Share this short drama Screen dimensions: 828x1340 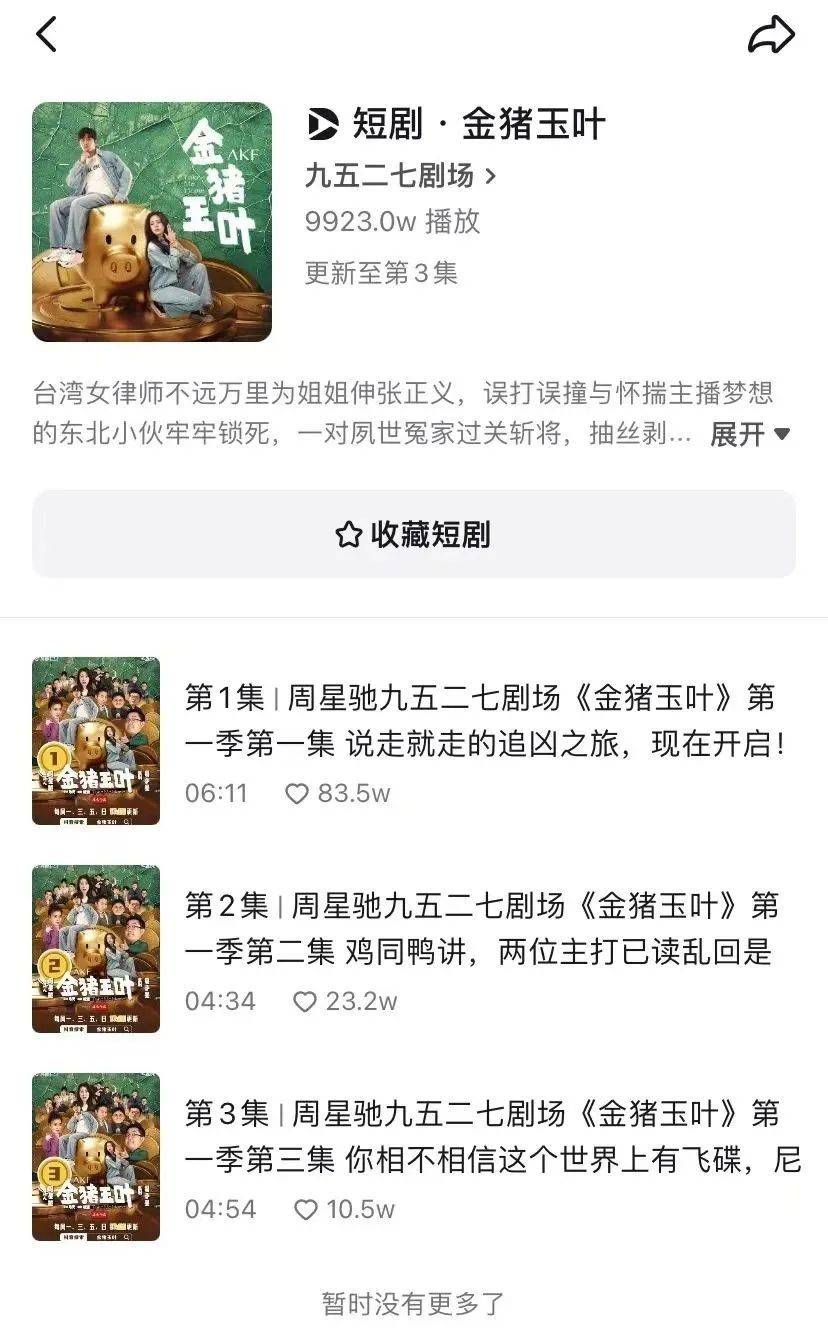pos(771,36)
